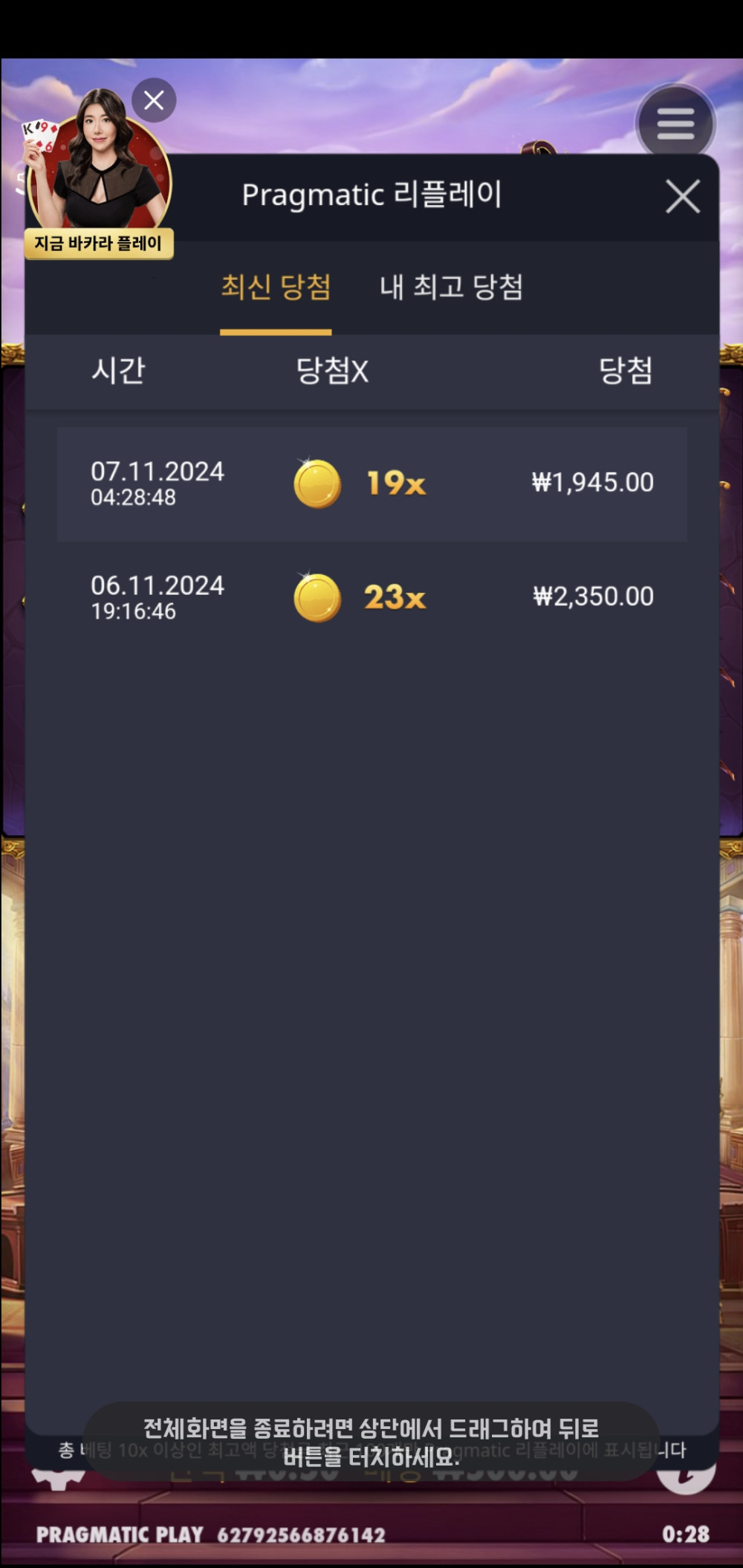Close the Pragmatic 리플레이 panel

pyautogui.click(x=682, y=196)
